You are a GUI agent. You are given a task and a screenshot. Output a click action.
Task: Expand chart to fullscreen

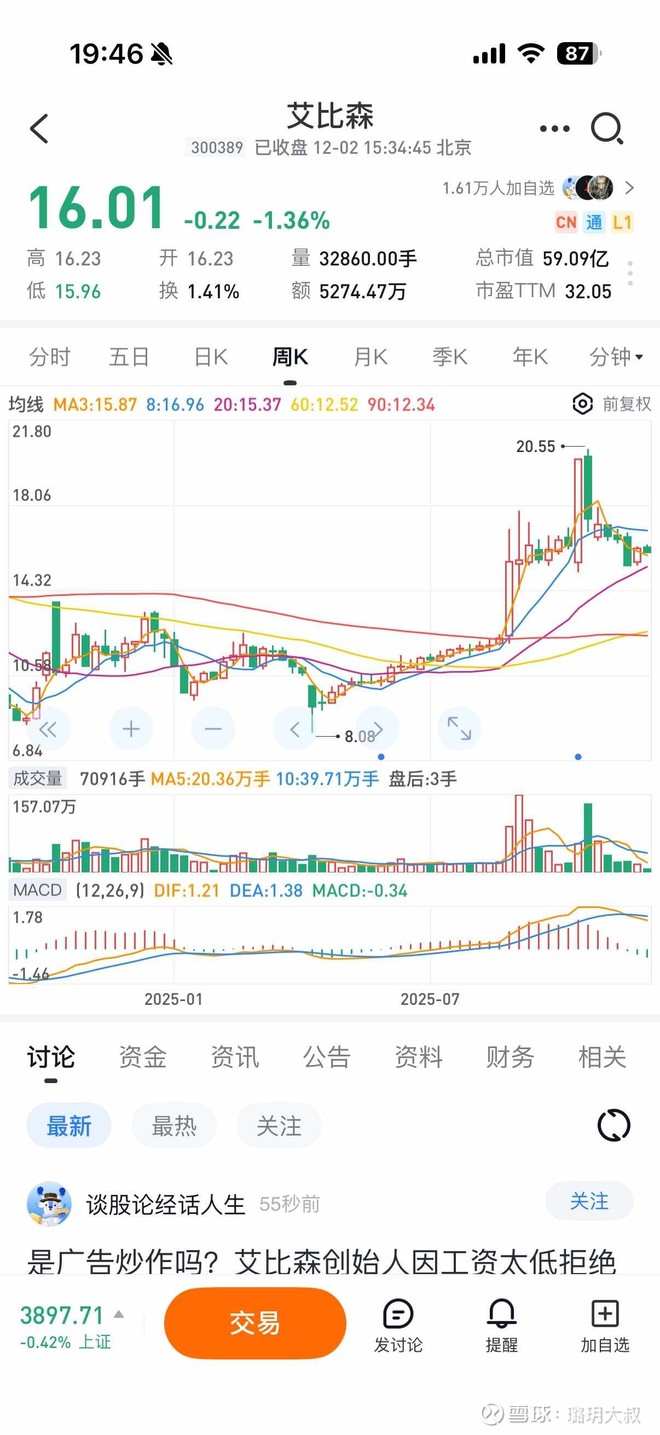459,729
